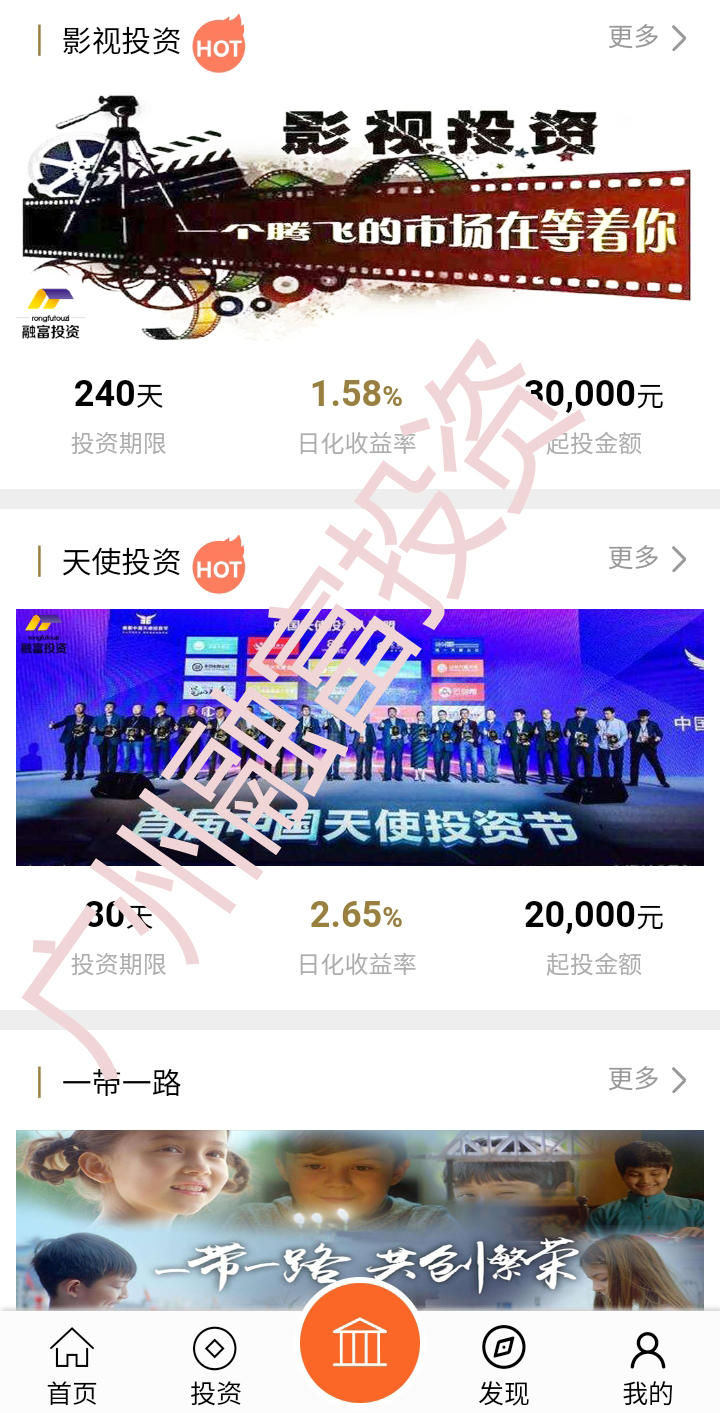Switch to the 发现 tab
This screenshot has height=1413, width=720.
tap(503, 1365)
